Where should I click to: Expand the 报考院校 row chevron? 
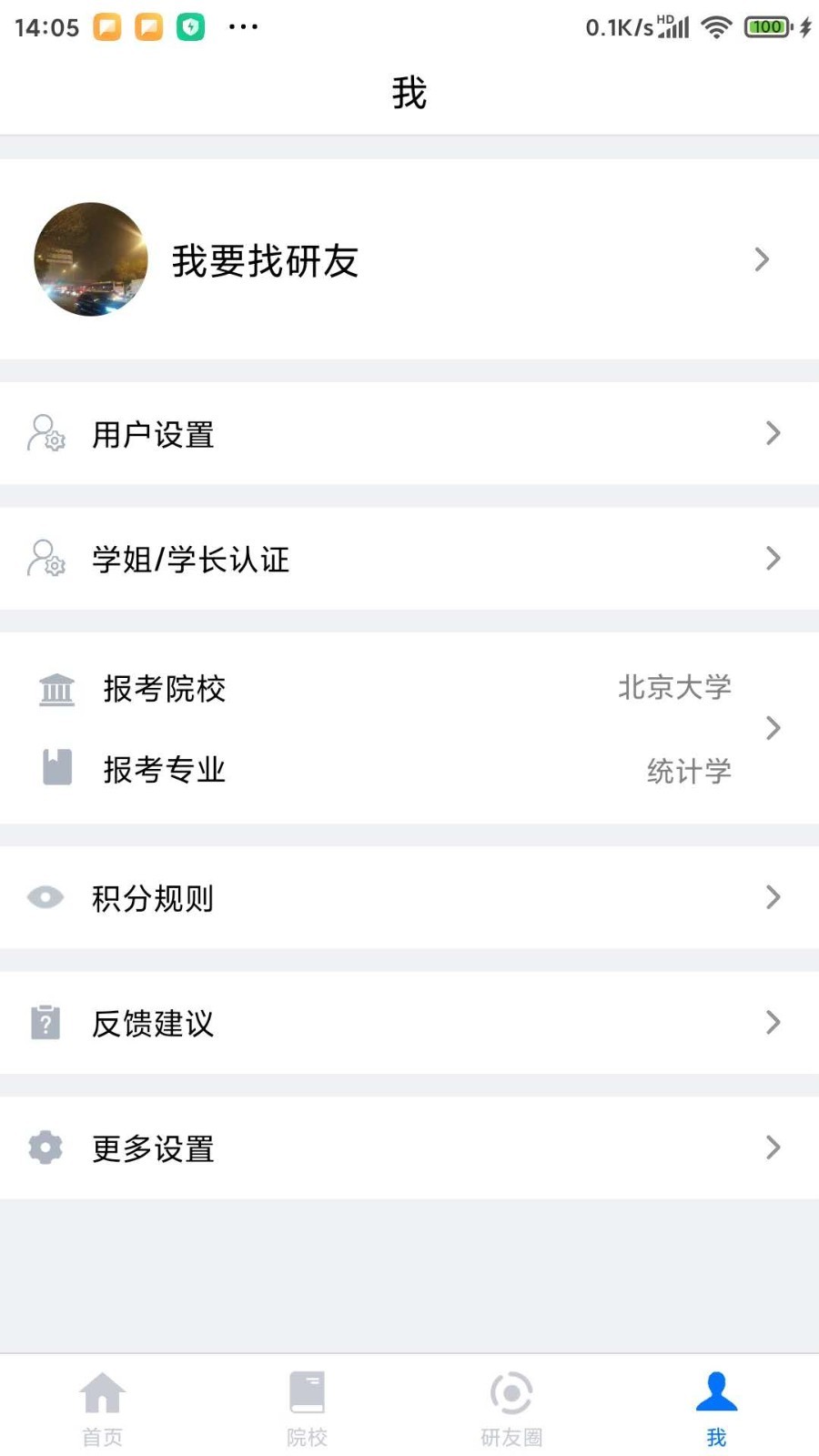pos(774,728)
